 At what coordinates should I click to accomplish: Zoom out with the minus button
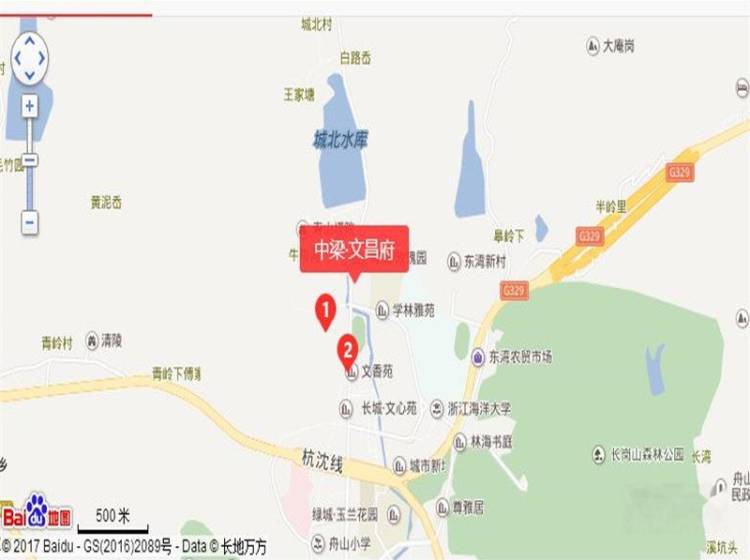click(29, 222)
